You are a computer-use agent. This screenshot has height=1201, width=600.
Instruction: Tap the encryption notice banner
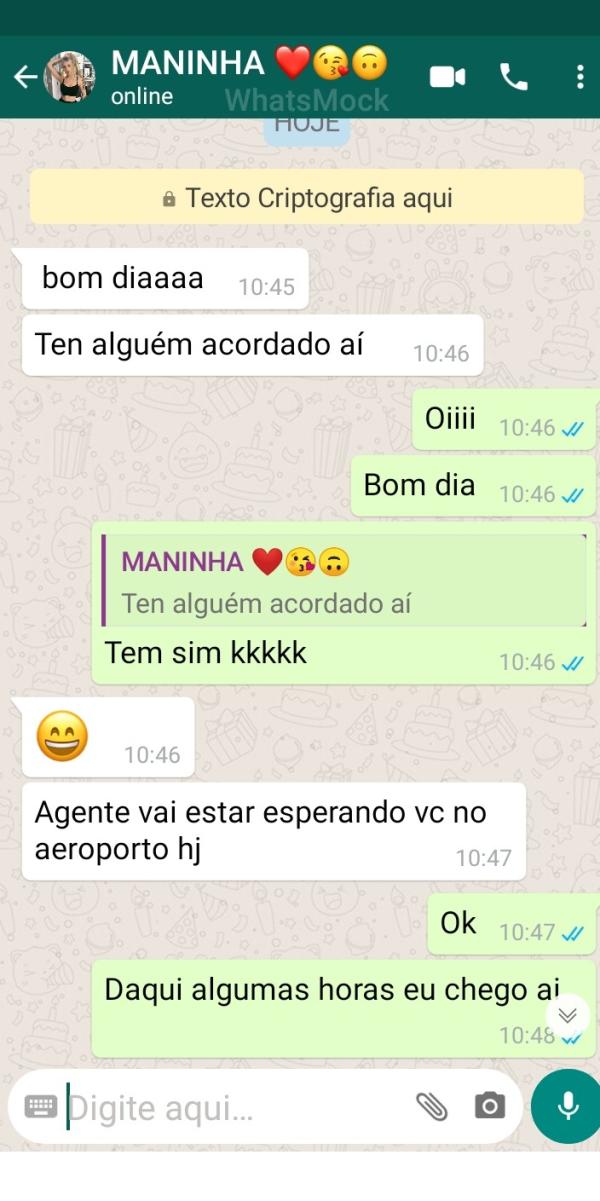pos(306,198)
